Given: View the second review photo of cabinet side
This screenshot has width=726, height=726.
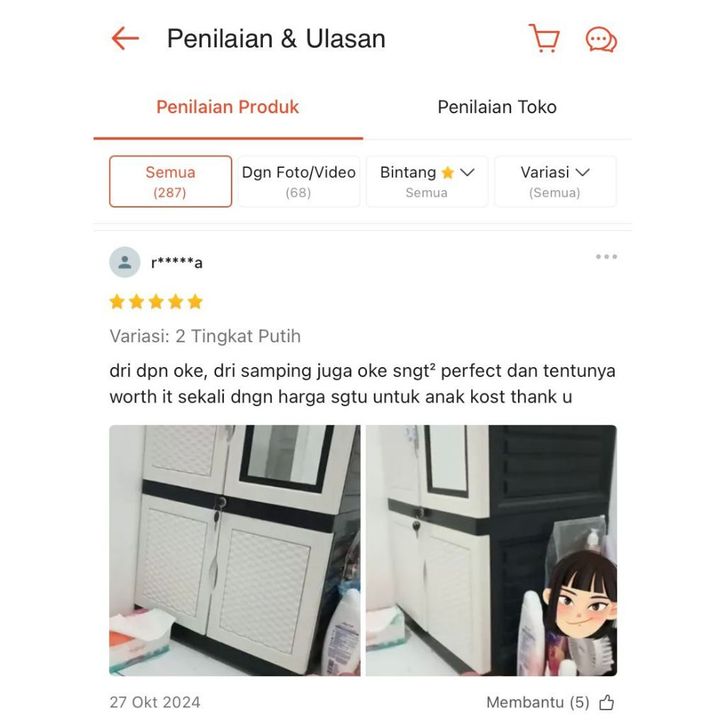Looking at the screenshot, I should tap(490, 550).
